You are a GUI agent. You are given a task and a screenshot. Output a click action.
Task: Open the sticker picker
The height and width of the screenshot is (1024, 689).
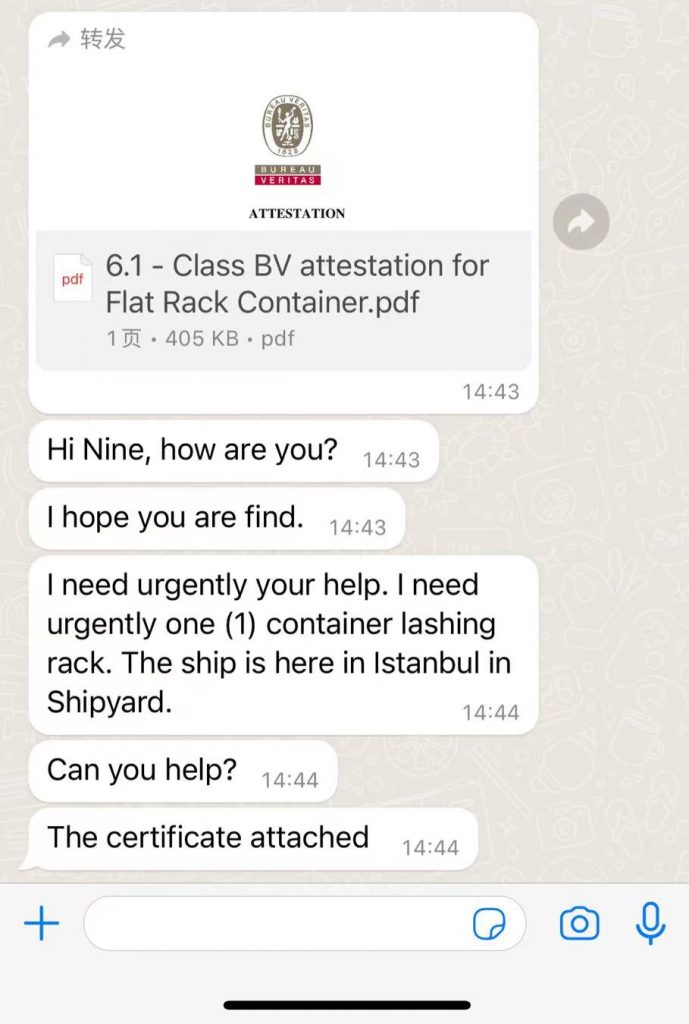tap(489, 925)
